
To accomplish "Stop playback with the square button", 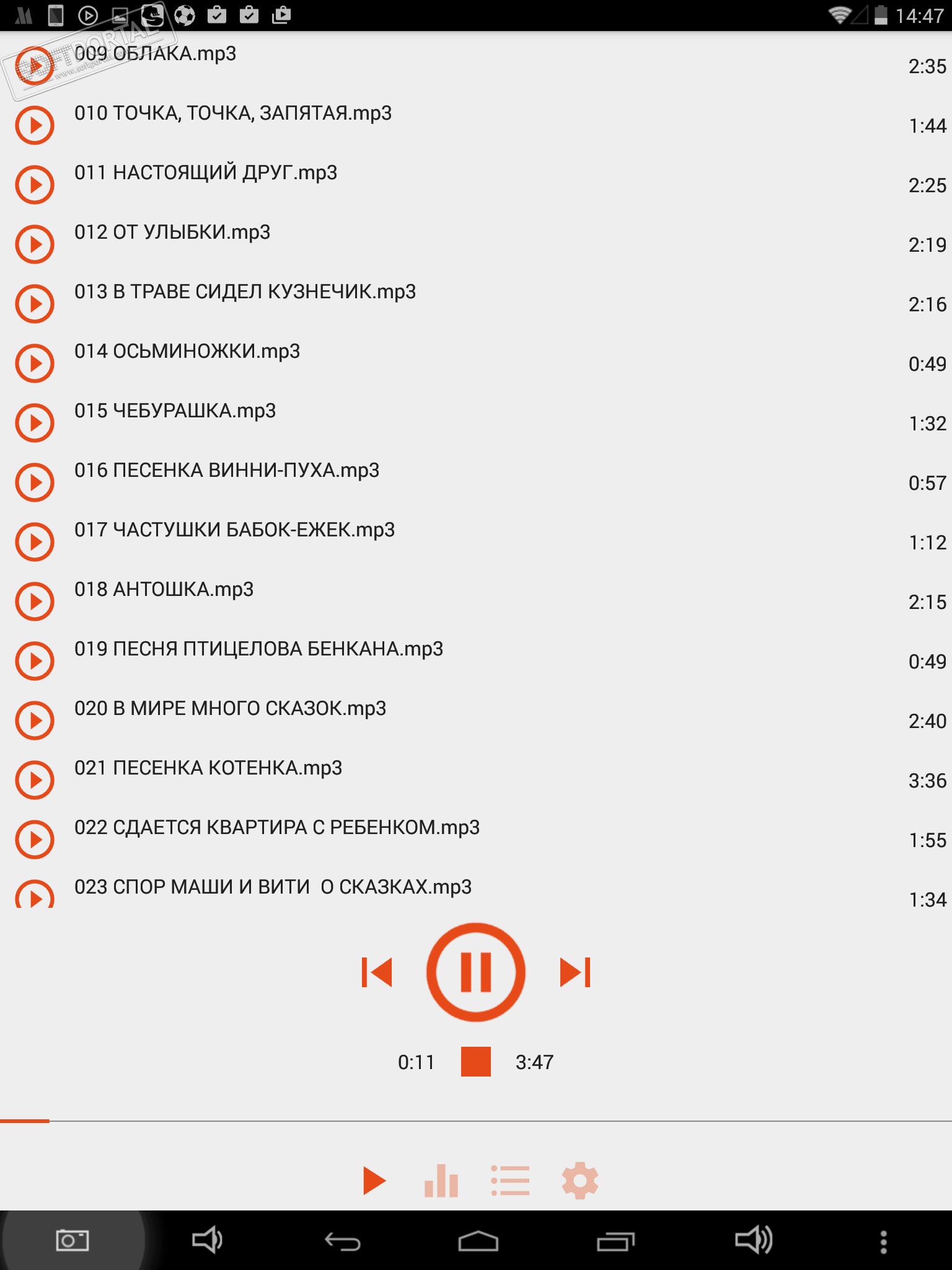I will coord(475,1062).
